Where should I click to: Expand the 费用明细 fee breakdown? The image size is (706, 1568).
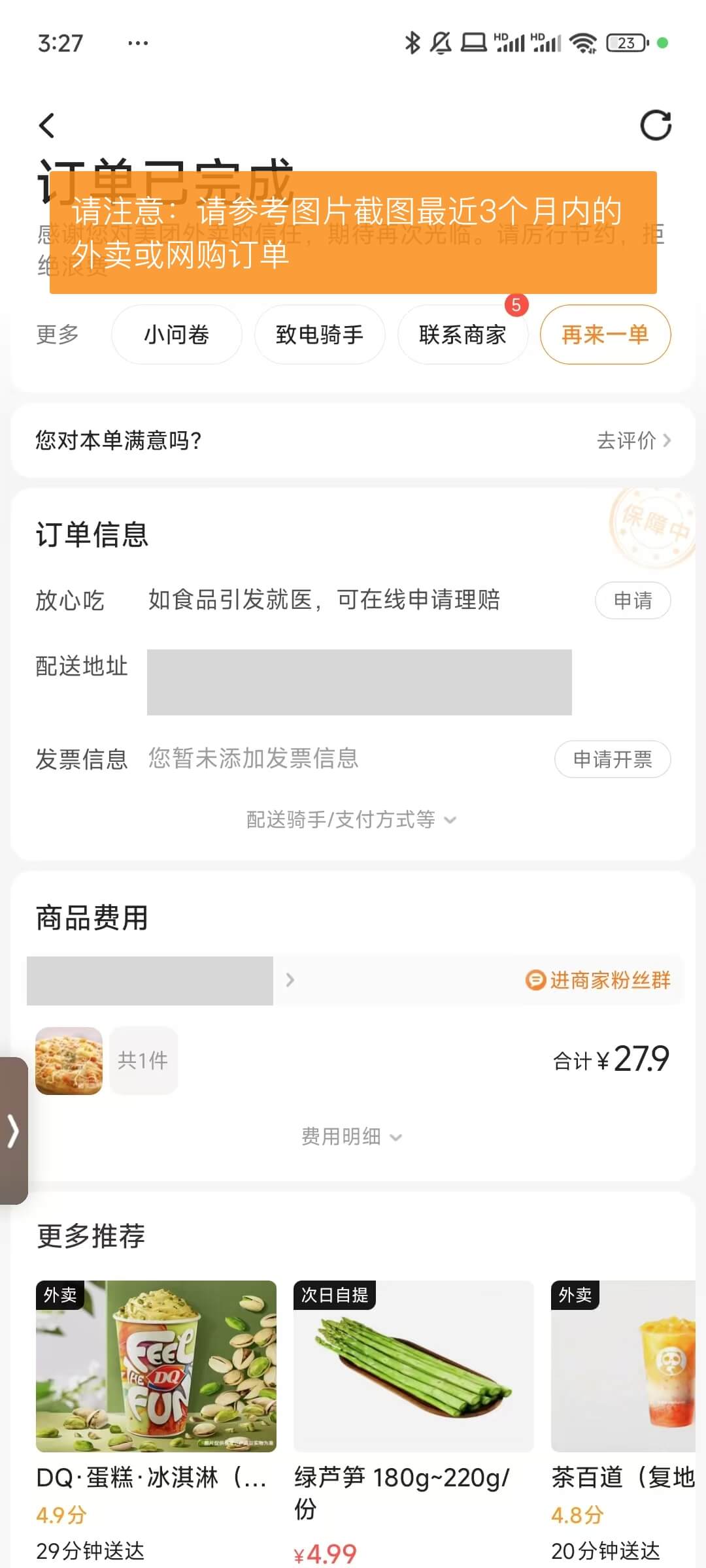(x=352, y=1137)
